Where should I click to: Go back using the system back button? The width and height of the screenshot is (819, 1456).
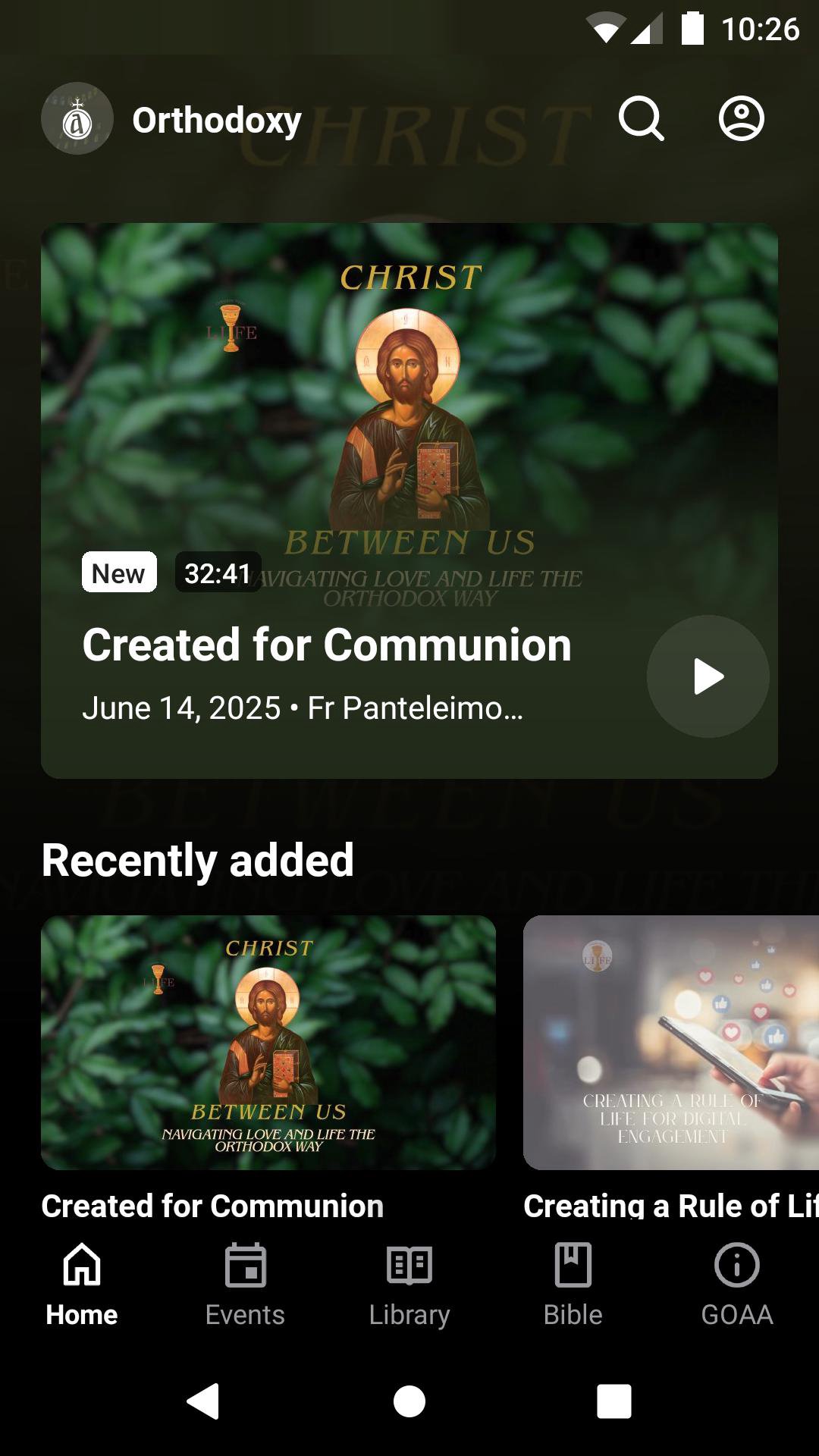(203, 1401)
